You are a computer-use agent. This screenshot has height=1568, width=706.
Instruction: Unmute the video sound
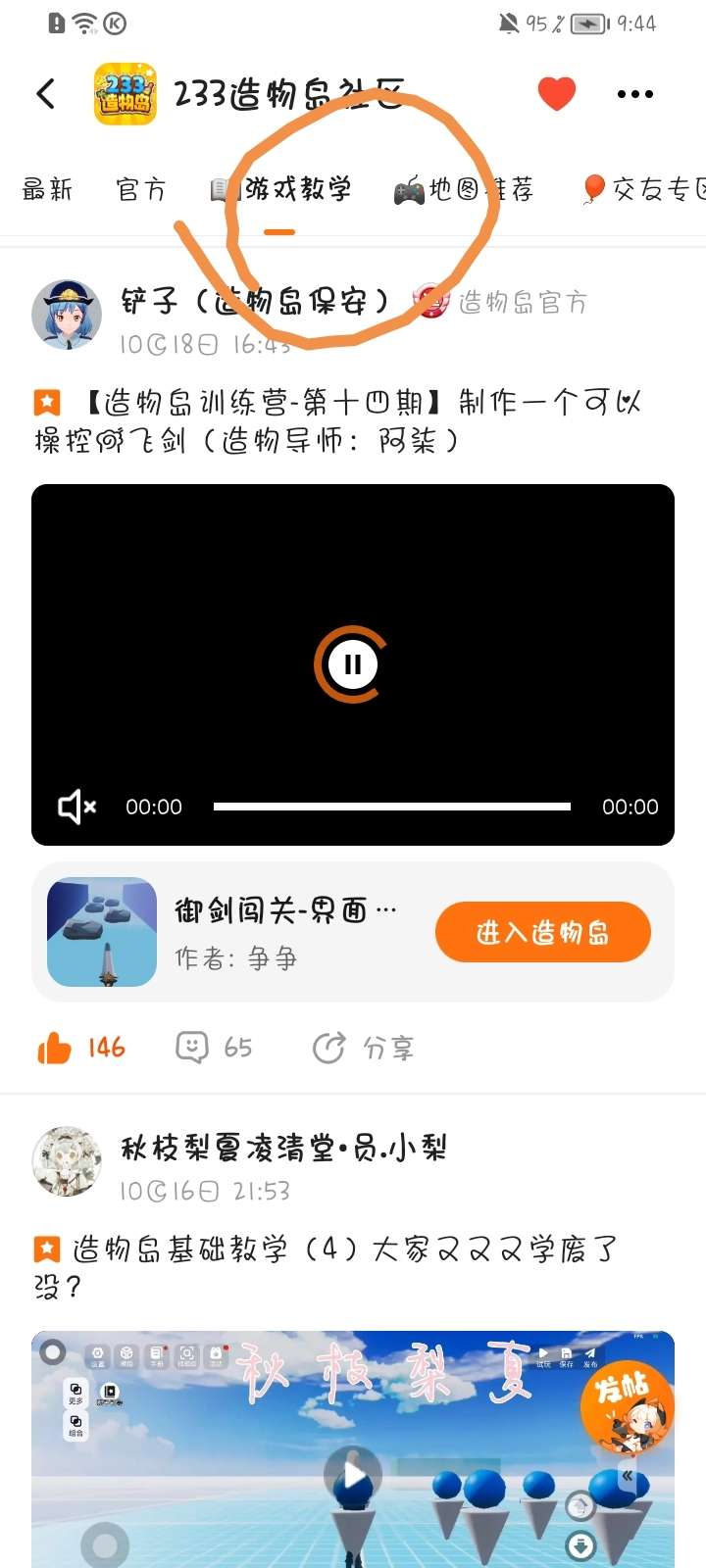tap(77, 807)
